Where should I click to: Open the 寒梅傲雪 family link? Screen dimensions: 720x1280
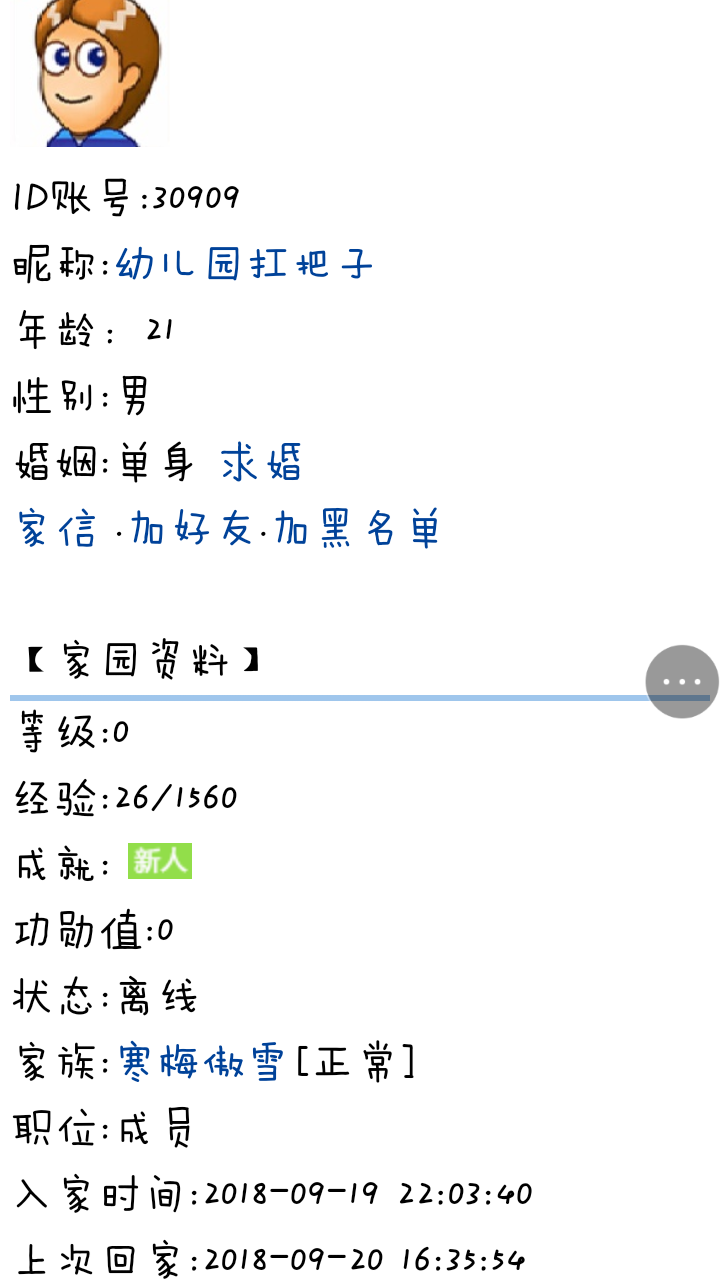201,1061
